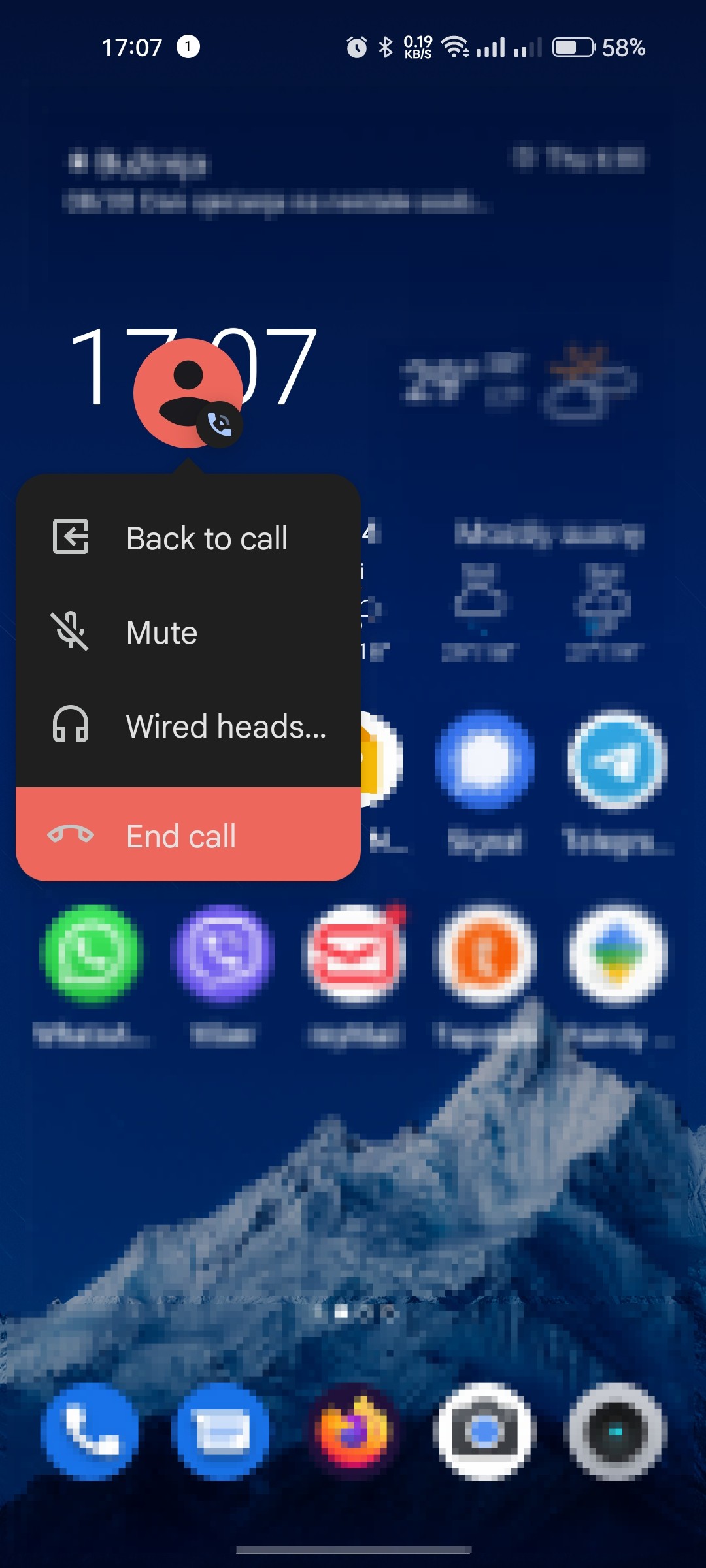Launch the Firefox browser

point(354,1431)
